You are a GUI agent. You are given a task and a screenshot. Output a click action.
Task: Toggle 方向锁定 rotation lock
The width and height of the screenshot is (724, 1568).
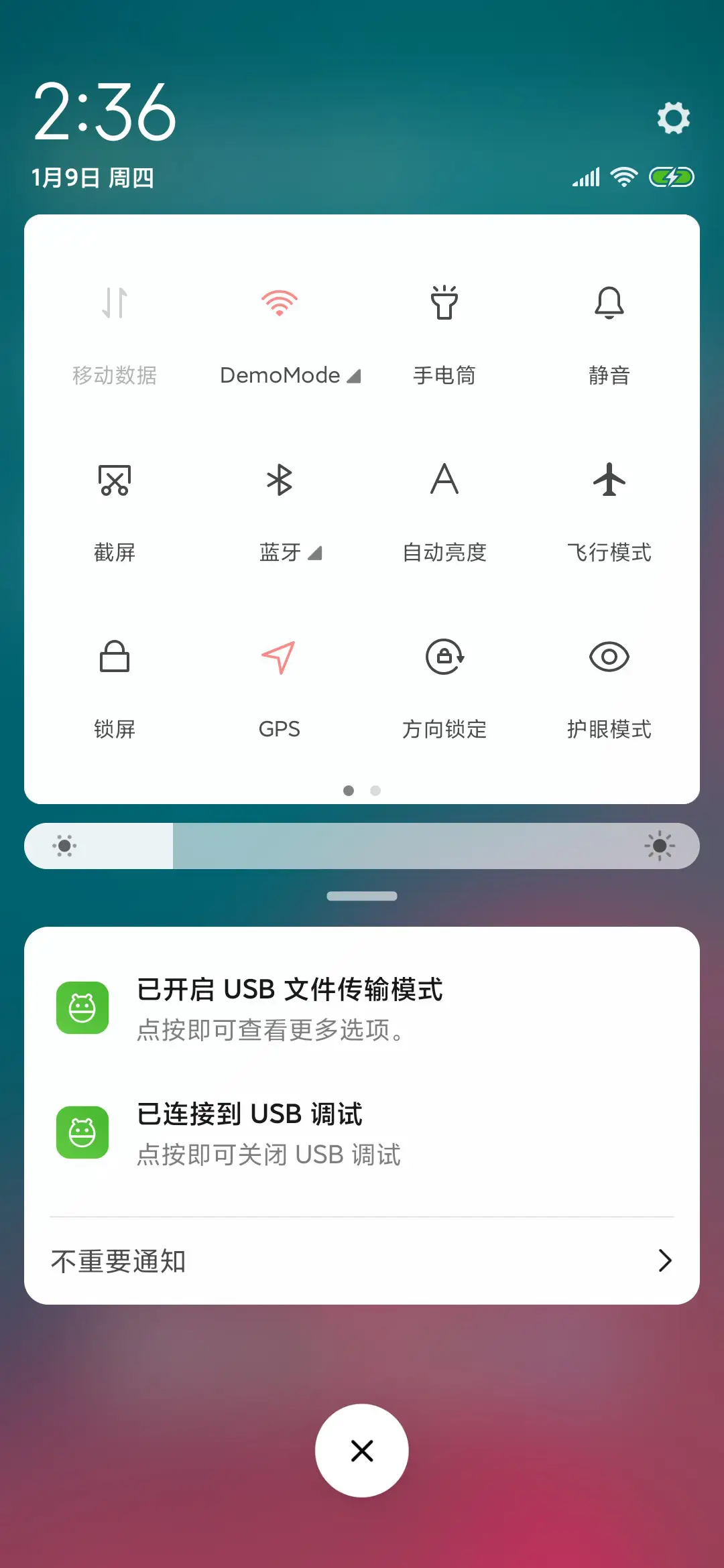point(444,657)
